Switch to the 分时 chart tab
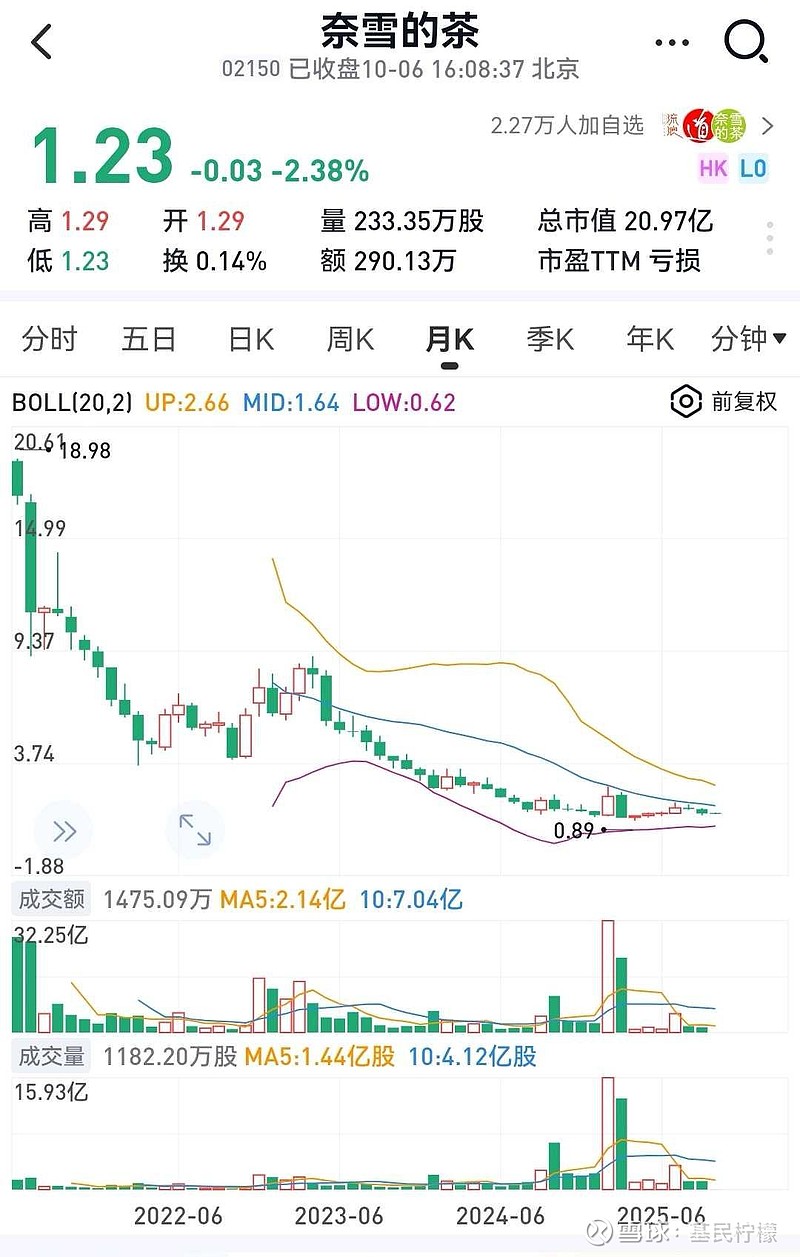 (49, 340)
